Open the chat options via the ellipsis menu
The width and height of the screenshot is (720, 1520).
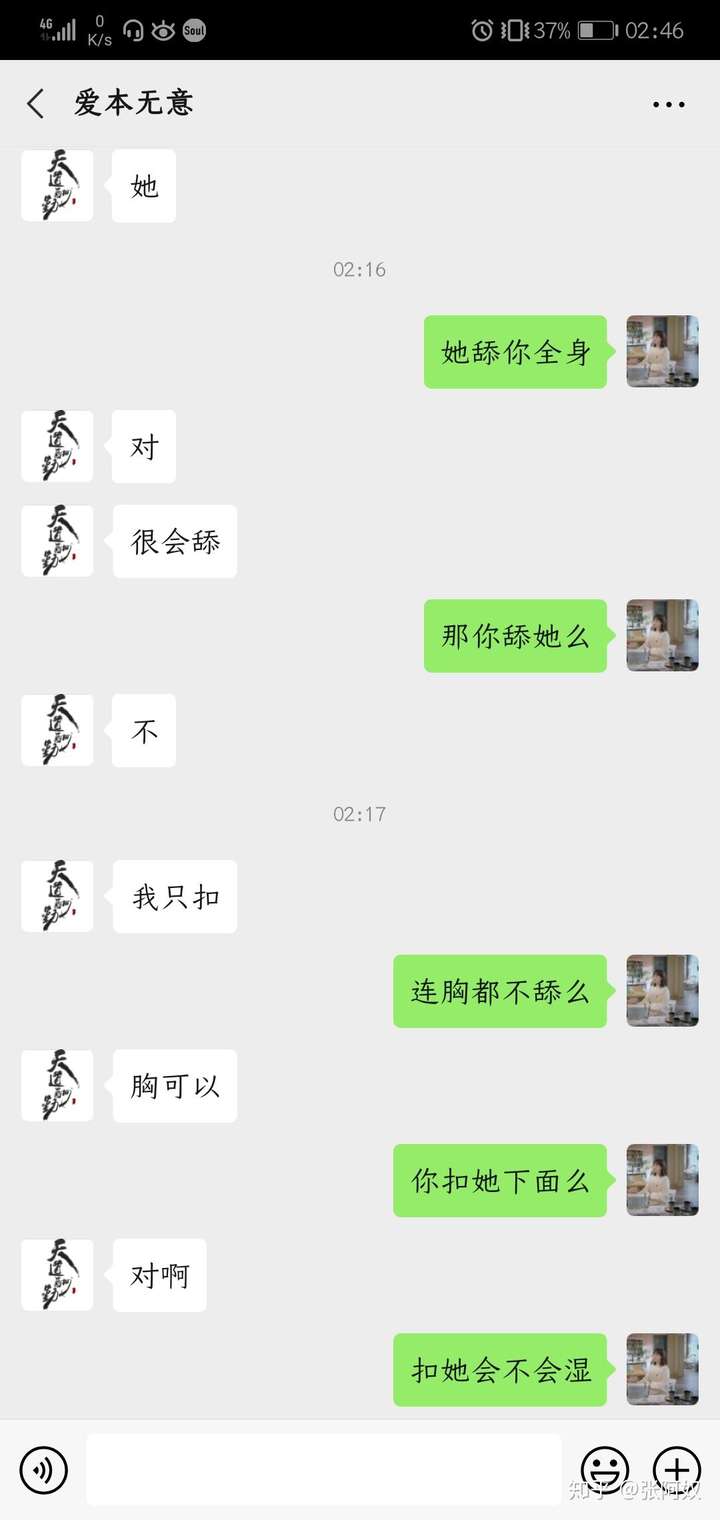(667, 103)
